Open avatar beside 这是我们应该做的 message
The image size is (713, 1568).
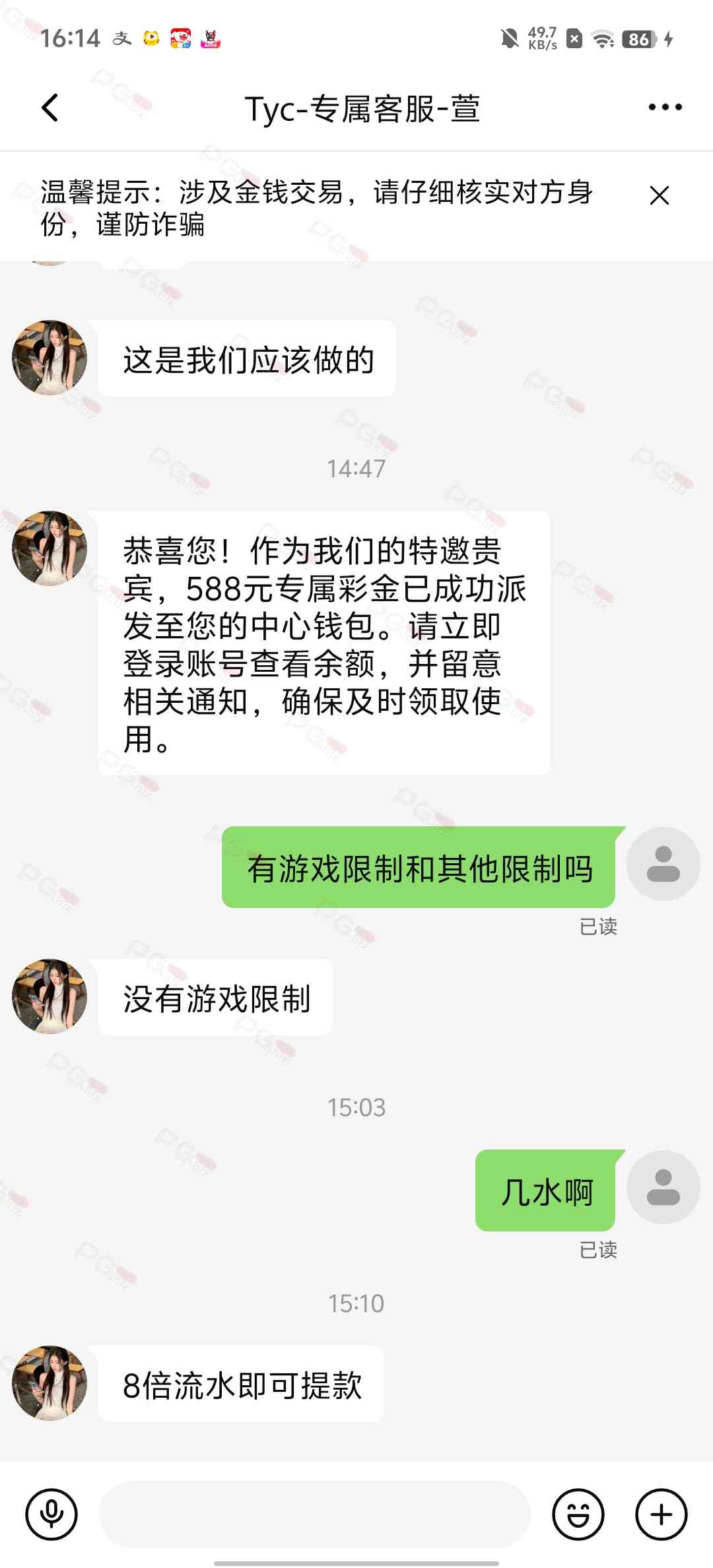coord(50,358)
